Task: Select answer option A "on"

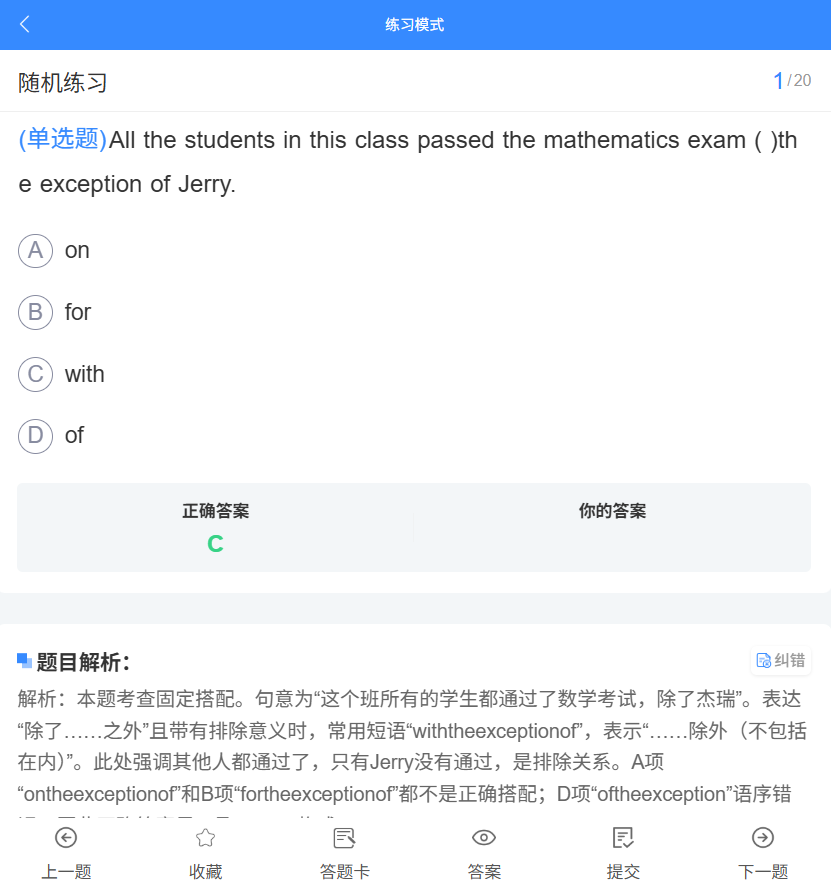Action: click(35, 250)
